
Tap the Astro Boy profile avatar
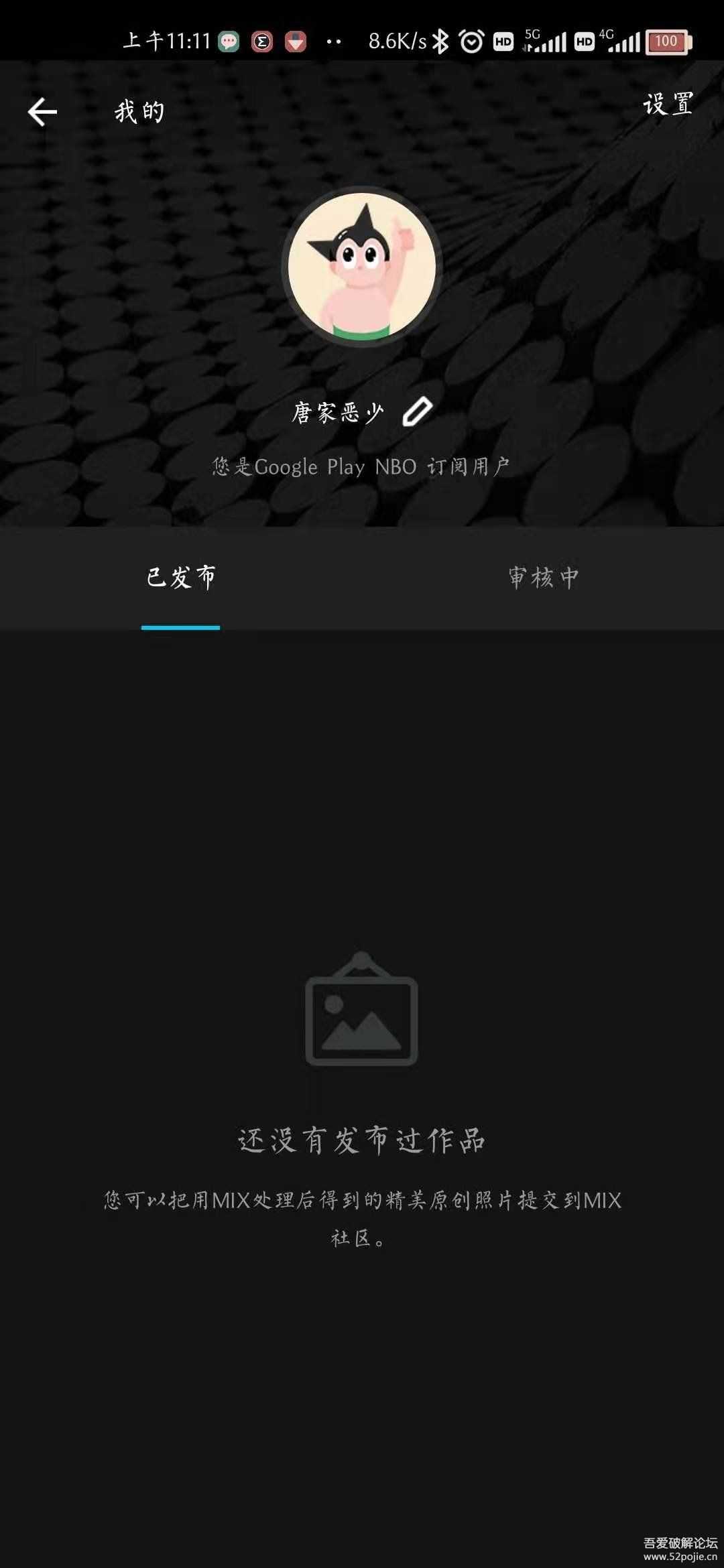click(362, 267)
